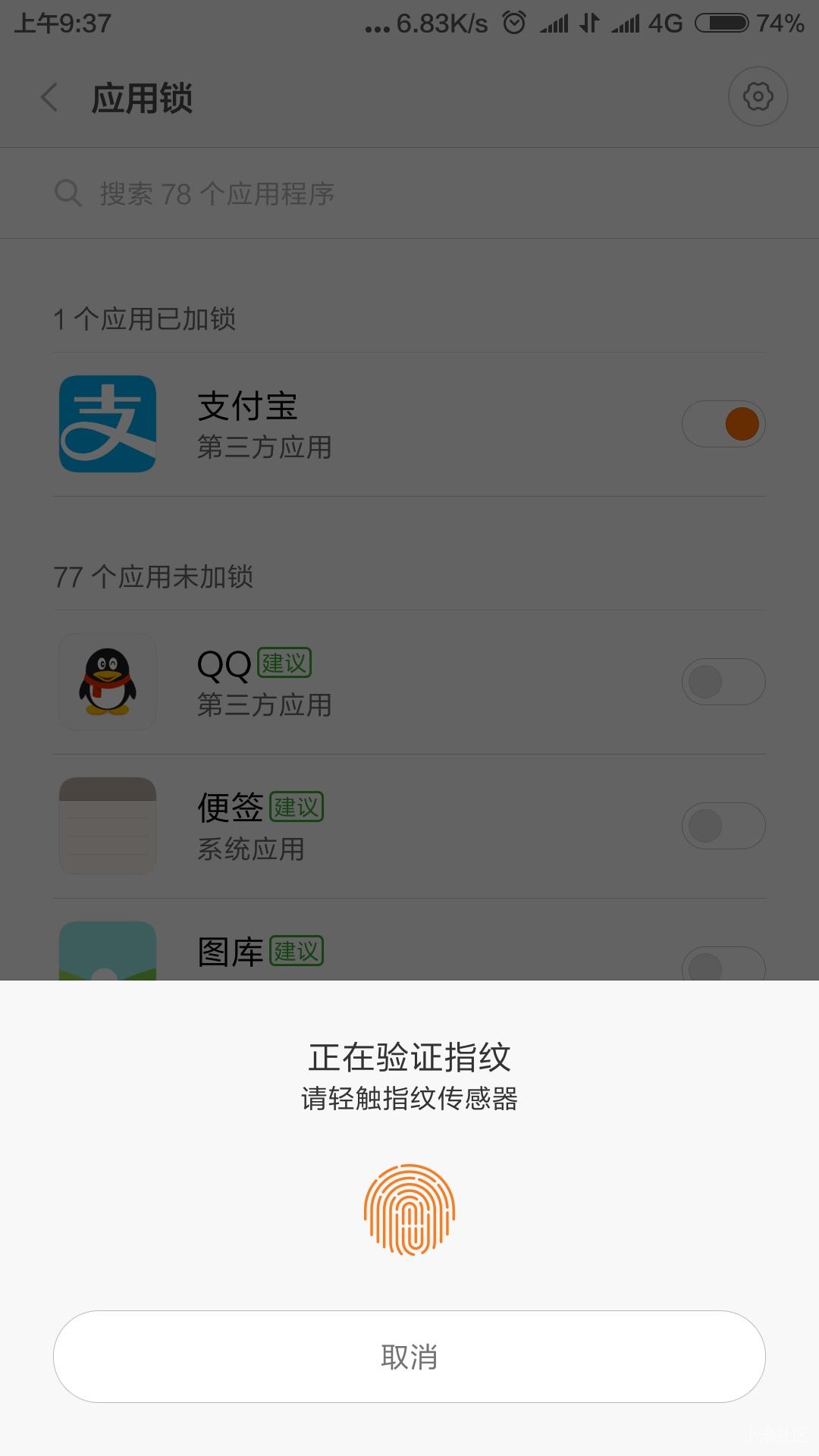Tap the Alipay app icon
Screen dimensions: 819x1456
tap(108, 424)
